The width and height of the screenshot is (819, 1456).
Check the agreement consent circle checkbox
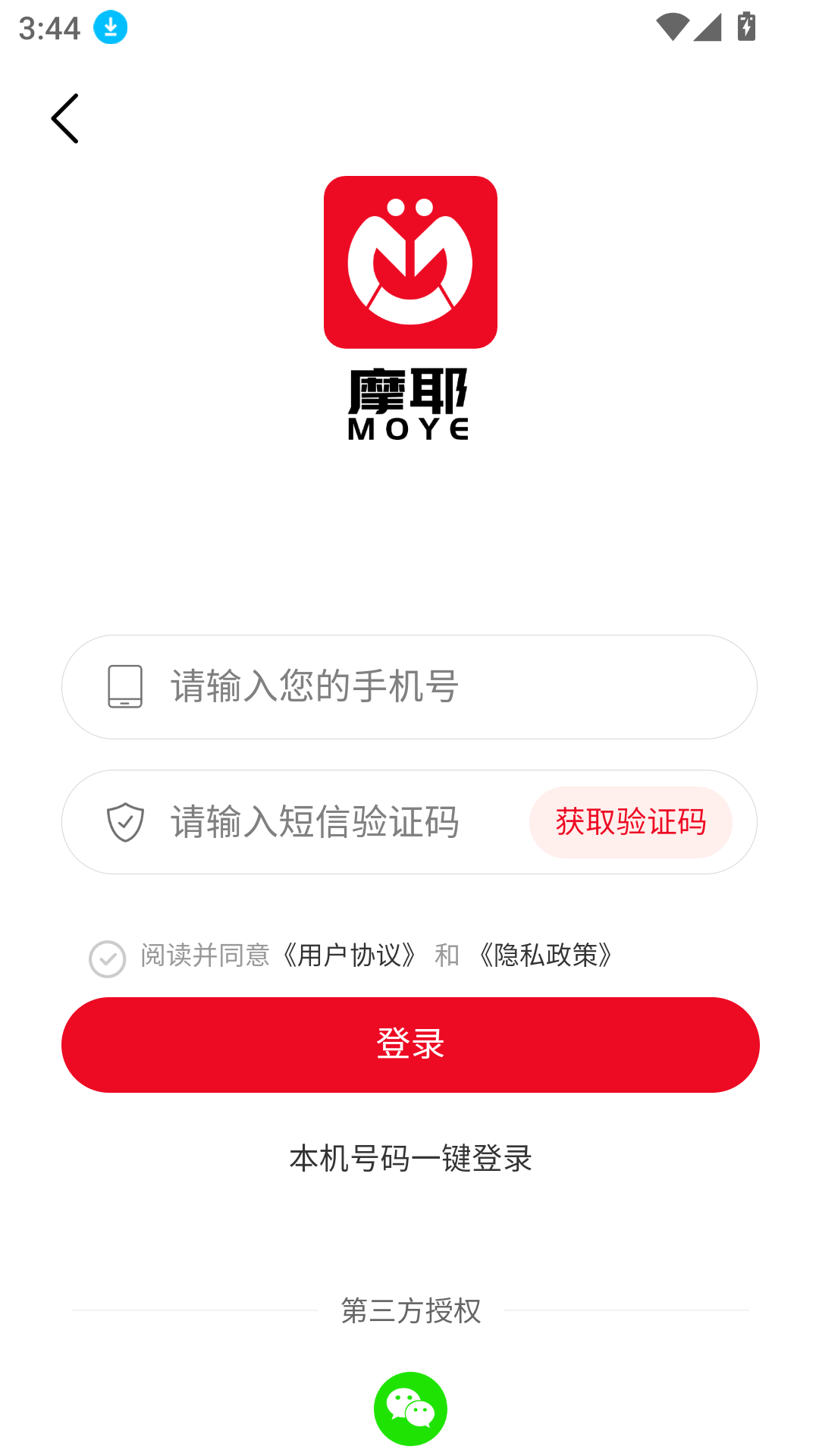[107, 958]
